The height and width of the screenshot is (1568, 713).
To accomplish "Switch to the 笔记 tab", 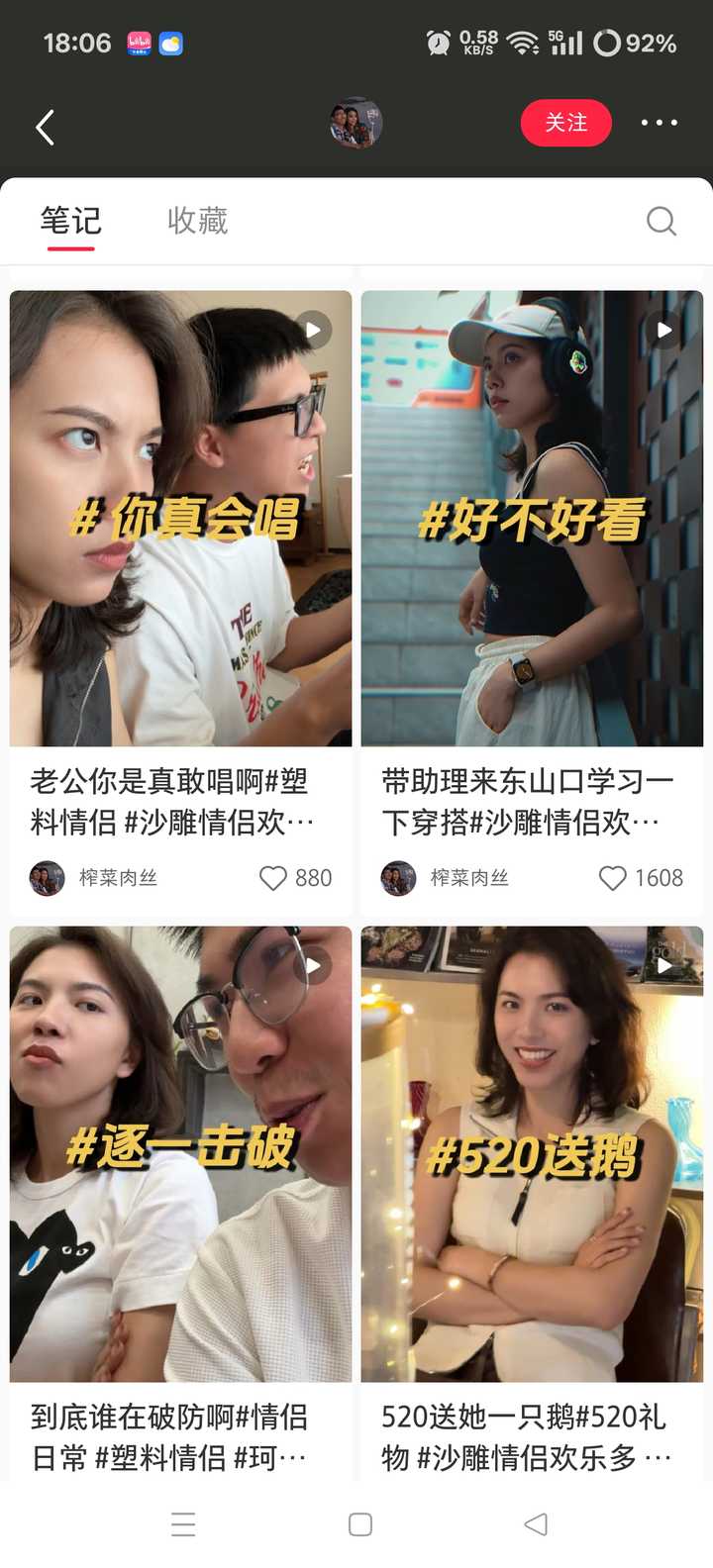I will pos(70,220).
